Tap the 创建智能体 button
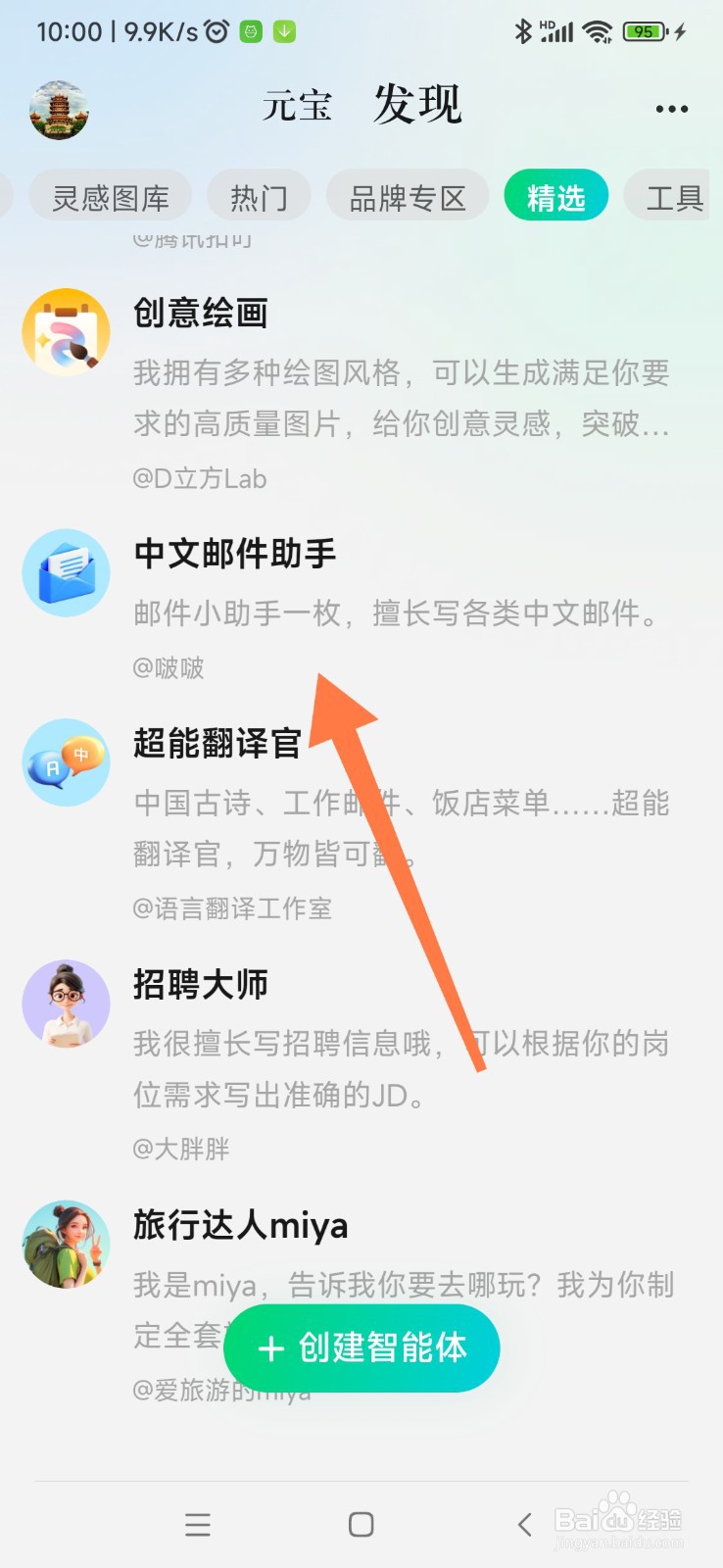 coord(361,1347)
